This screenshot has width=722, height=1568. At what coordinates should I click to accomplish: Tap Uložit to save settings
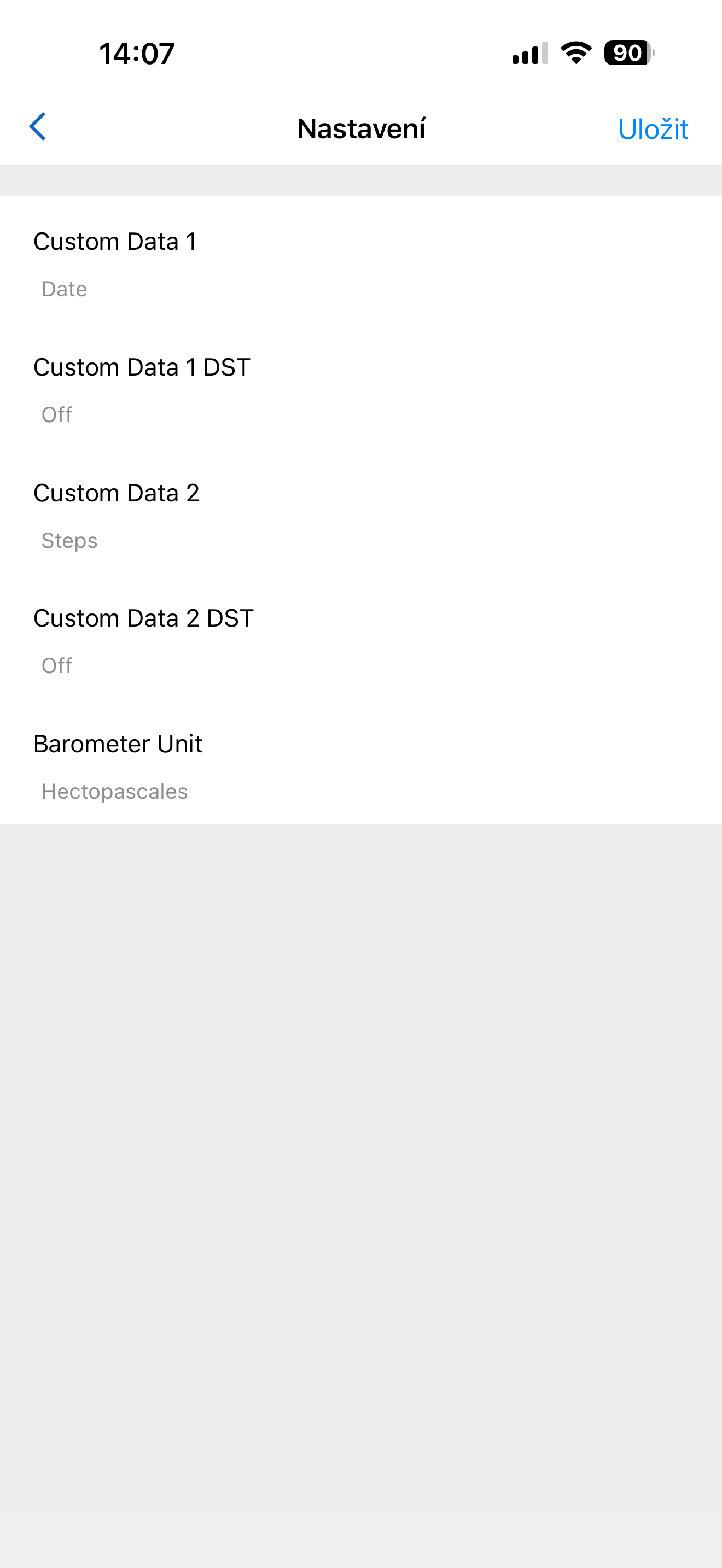[x=652, y=129]
